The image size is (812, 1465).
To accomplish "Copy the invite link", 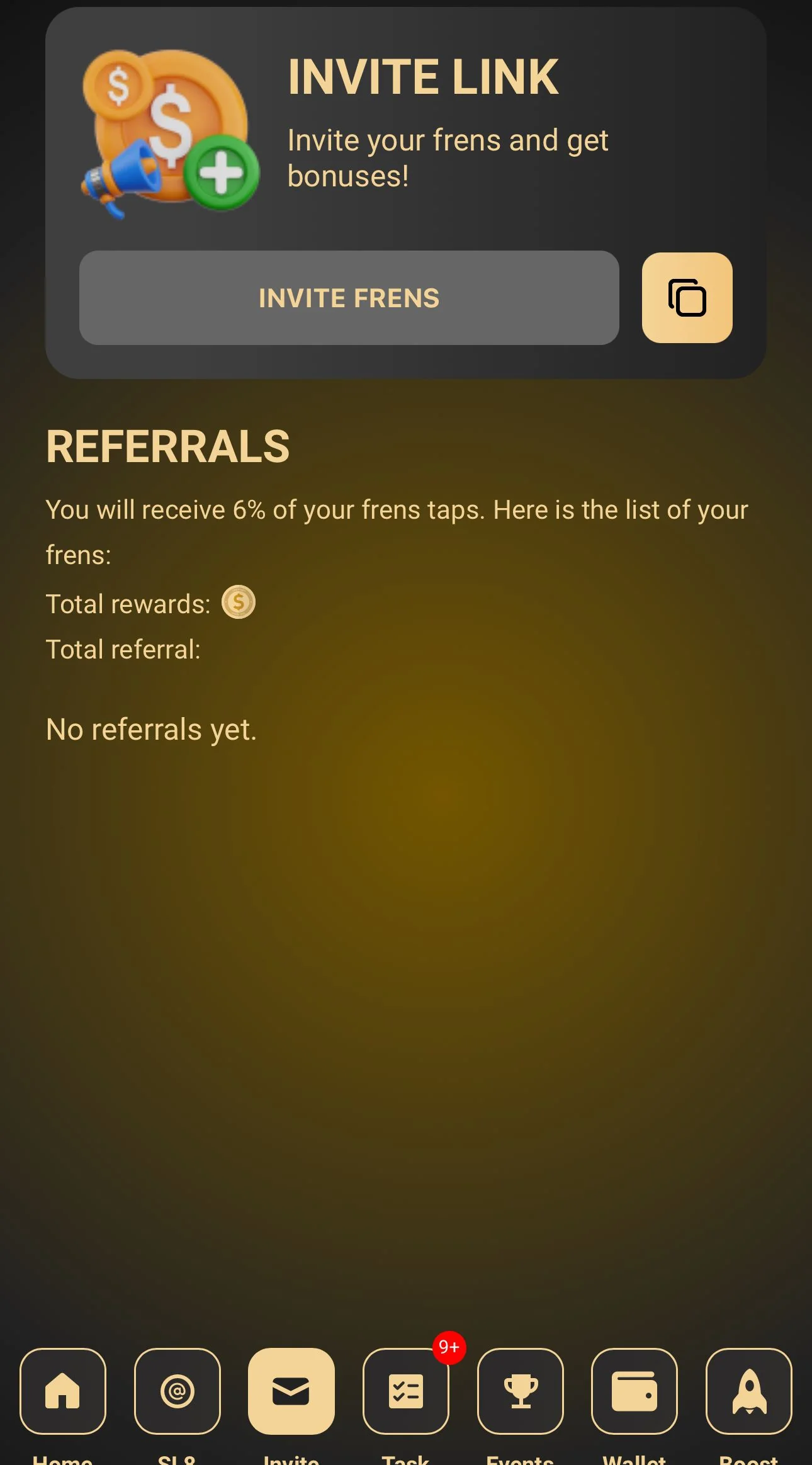I will point(687,298).
